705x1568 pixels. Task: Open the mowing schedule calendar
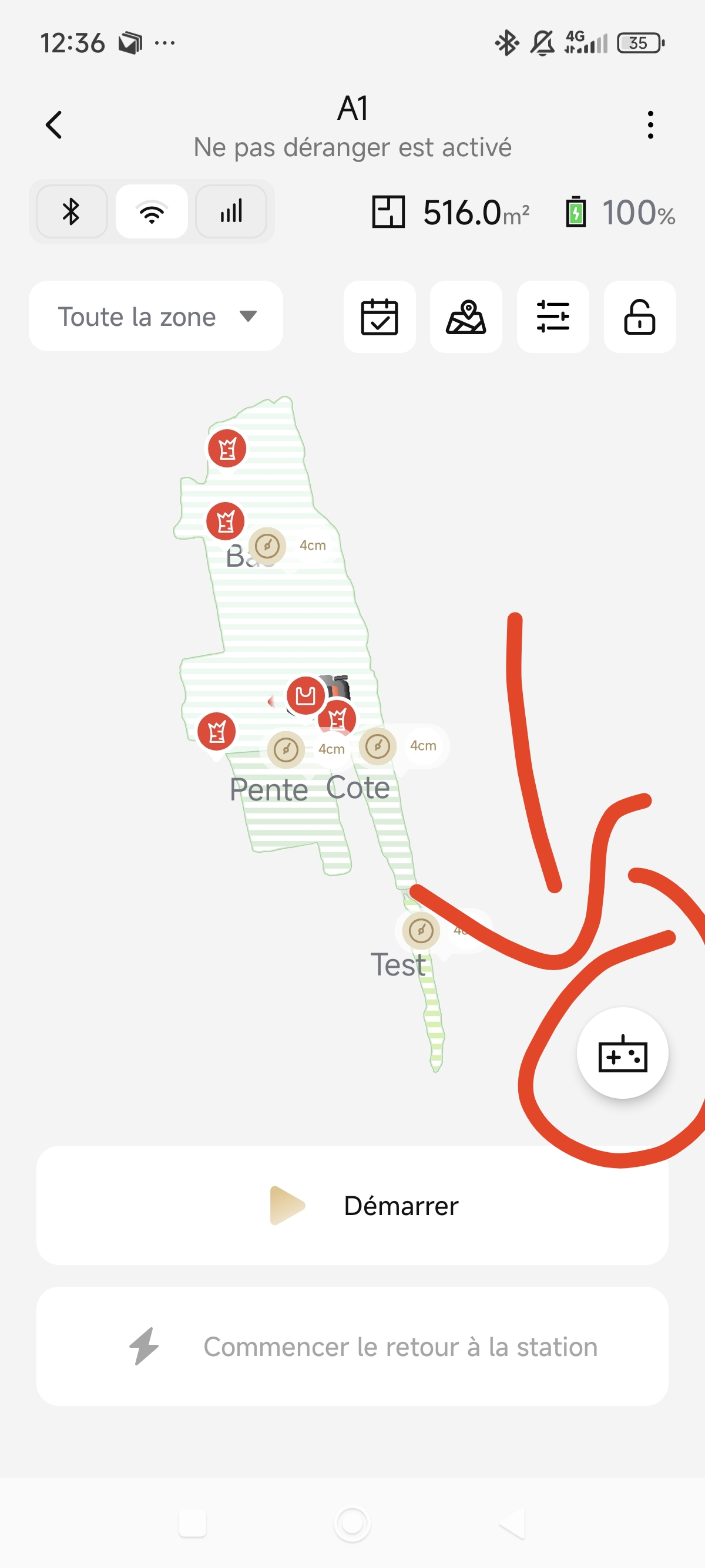pos(380,317)
